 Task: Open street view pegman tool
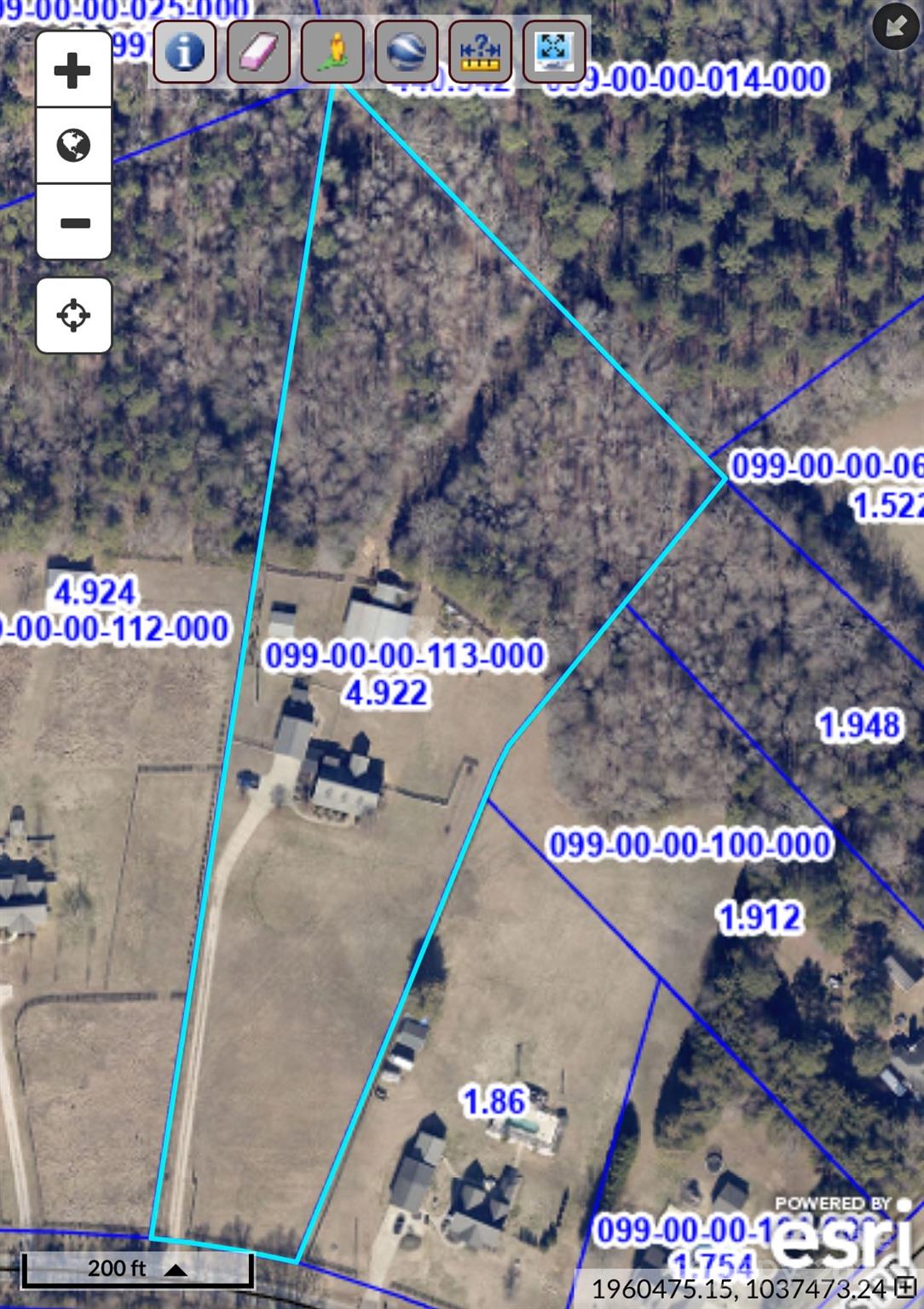(x=332, y=52)
